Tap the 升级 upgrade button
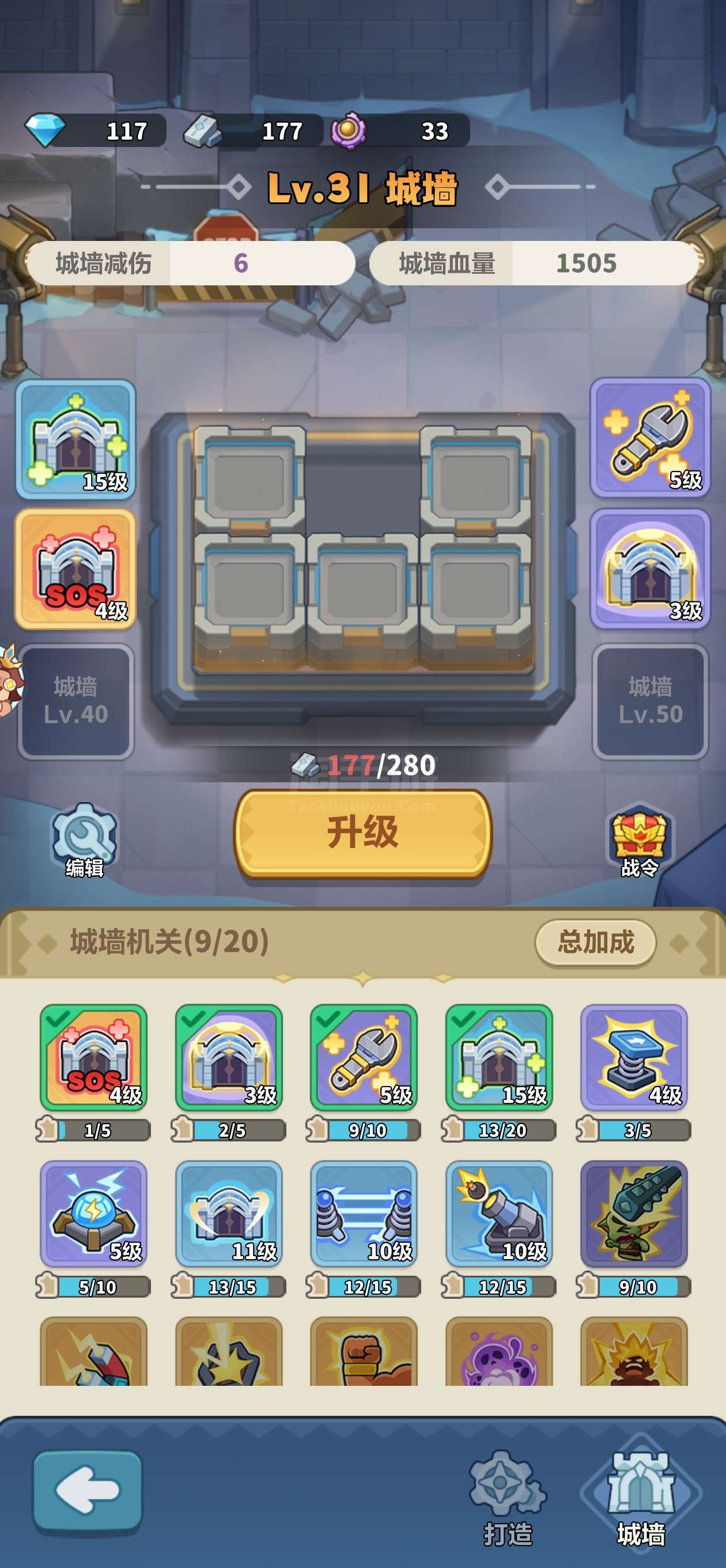 [362, 832]
